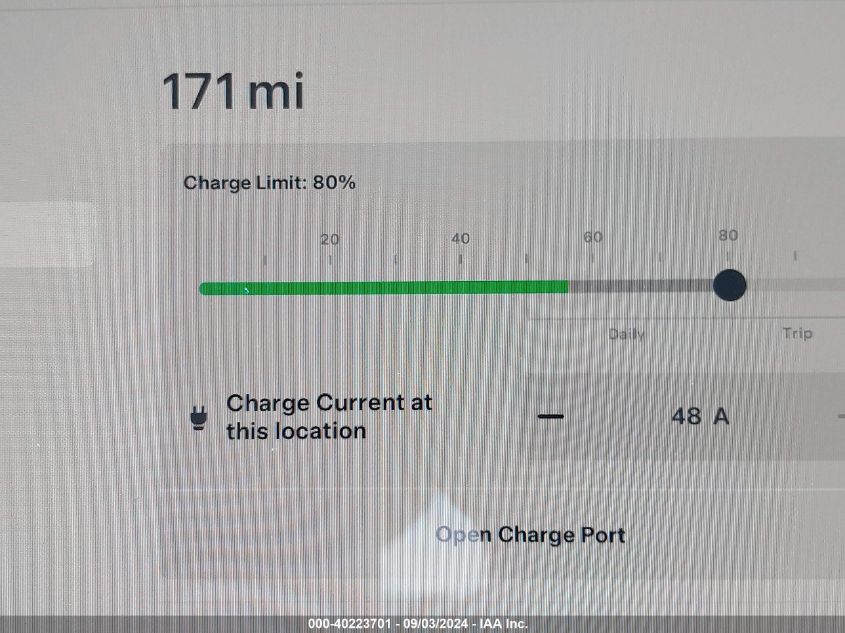The height and width of the screenshot is (633, 845).
Task: Open the charge port
Action: pyautogui.click(x=530, y=535)
